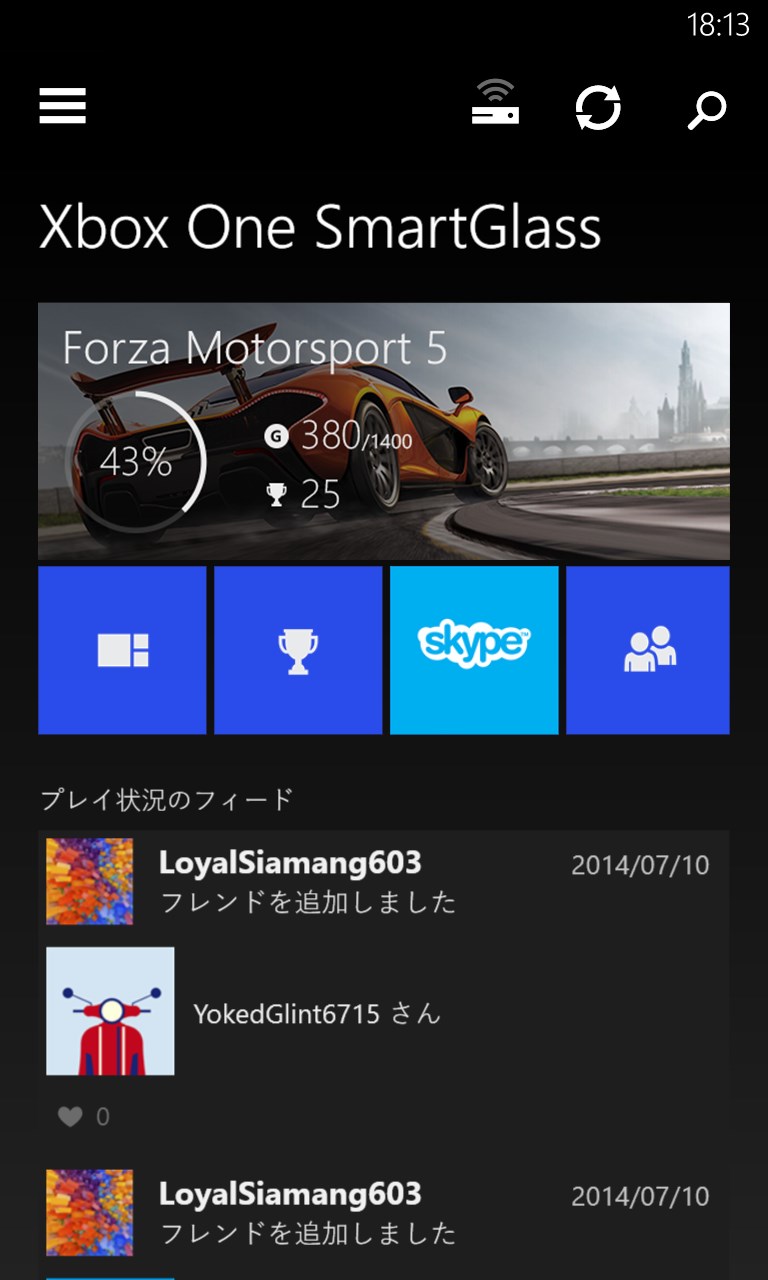This screenshot has height=1280, width=768.
Task: Open the Skype tile
Action: click(473, 649)
